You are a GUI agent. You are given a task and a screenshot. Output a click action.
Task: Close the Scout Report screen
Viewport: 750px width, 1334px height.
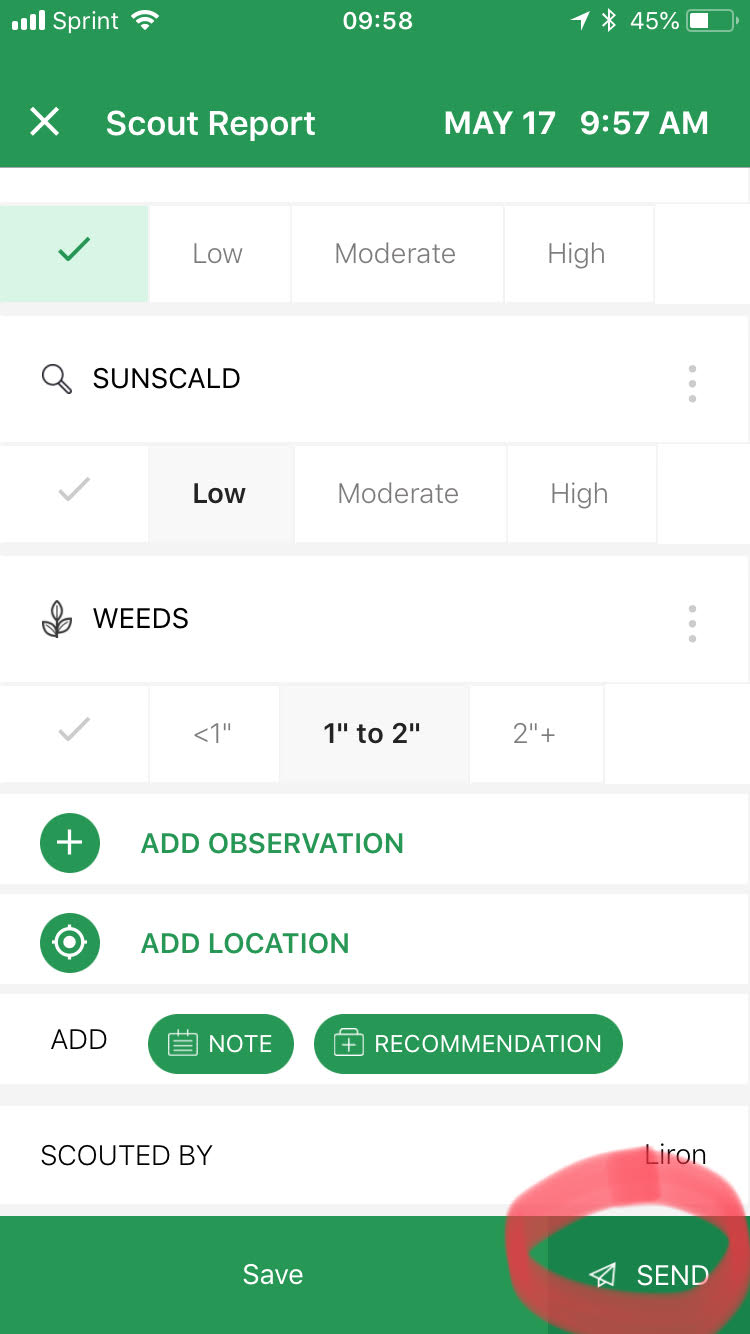45,123
